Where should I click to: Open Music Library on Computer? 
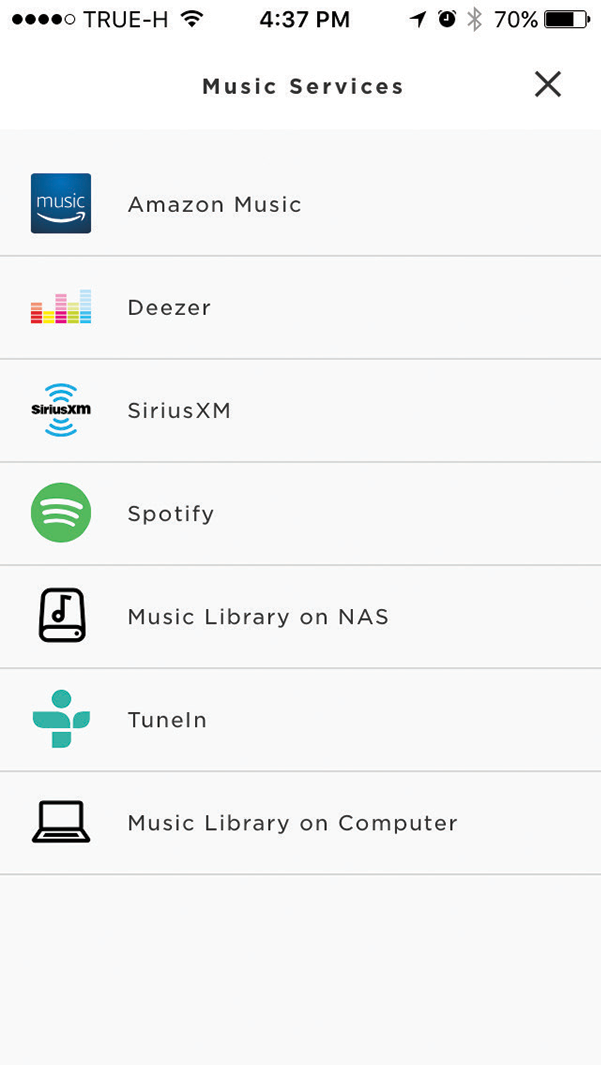(x=300, y=823)
